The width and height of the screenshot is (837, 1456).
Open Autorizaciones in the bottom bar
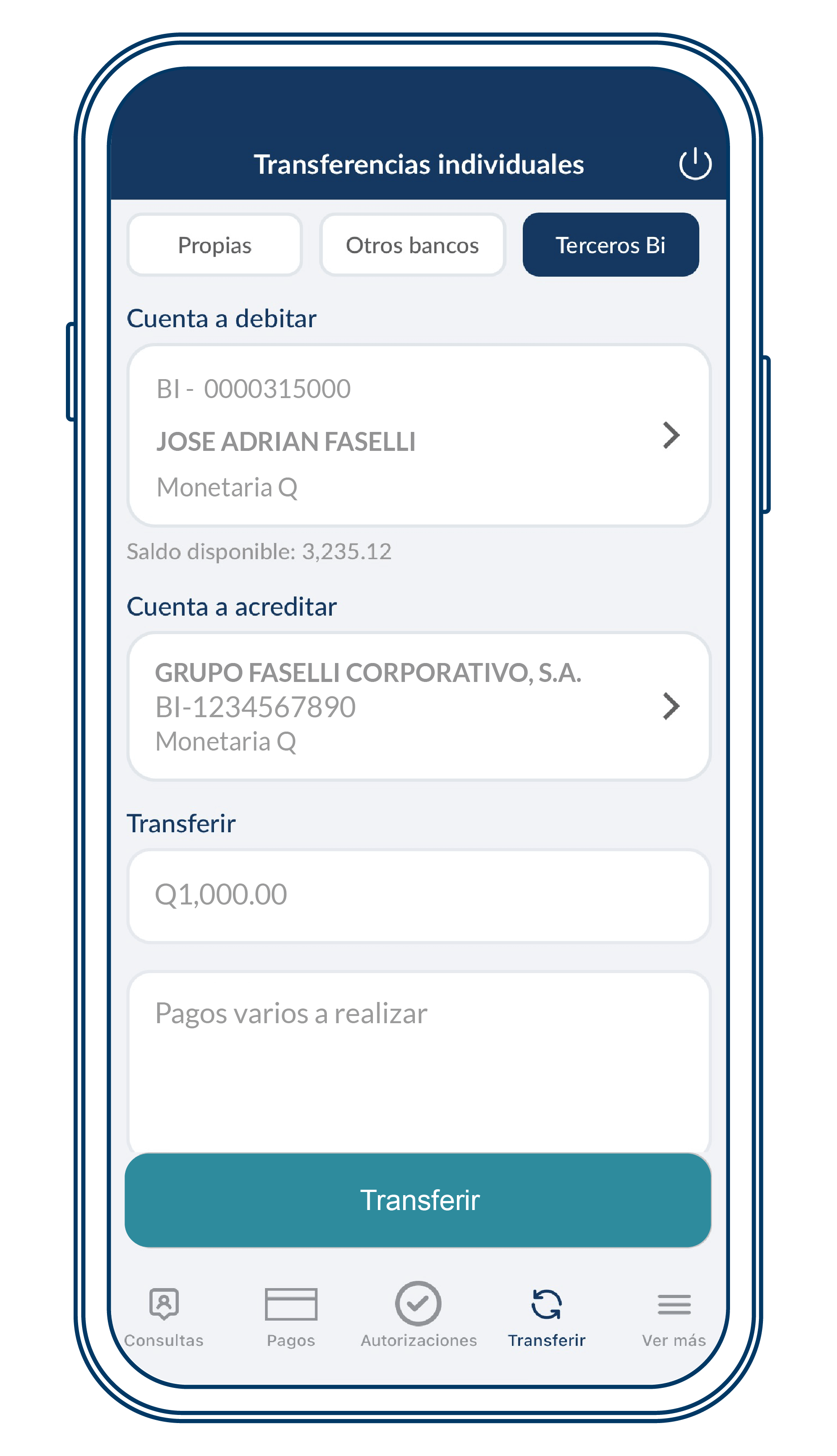tap(418, 1315)
